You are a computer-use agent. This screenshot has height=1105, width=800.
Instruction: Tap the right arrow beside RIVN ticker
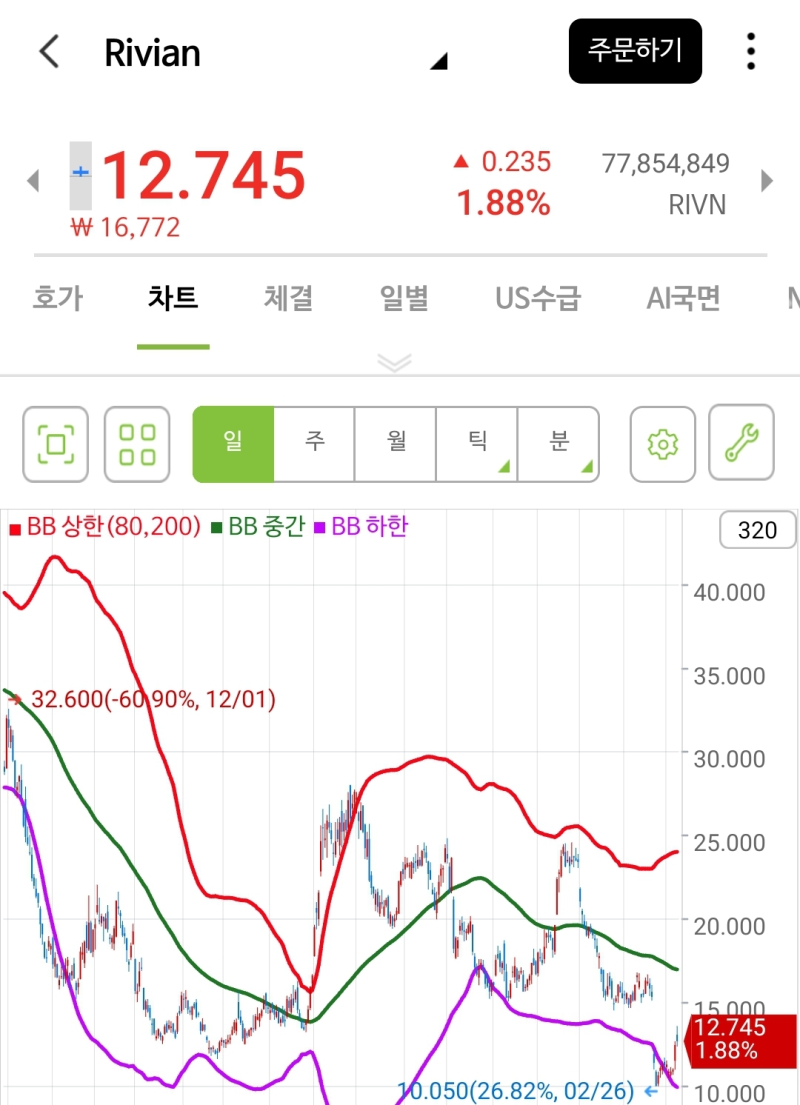[x=766, y=180]
